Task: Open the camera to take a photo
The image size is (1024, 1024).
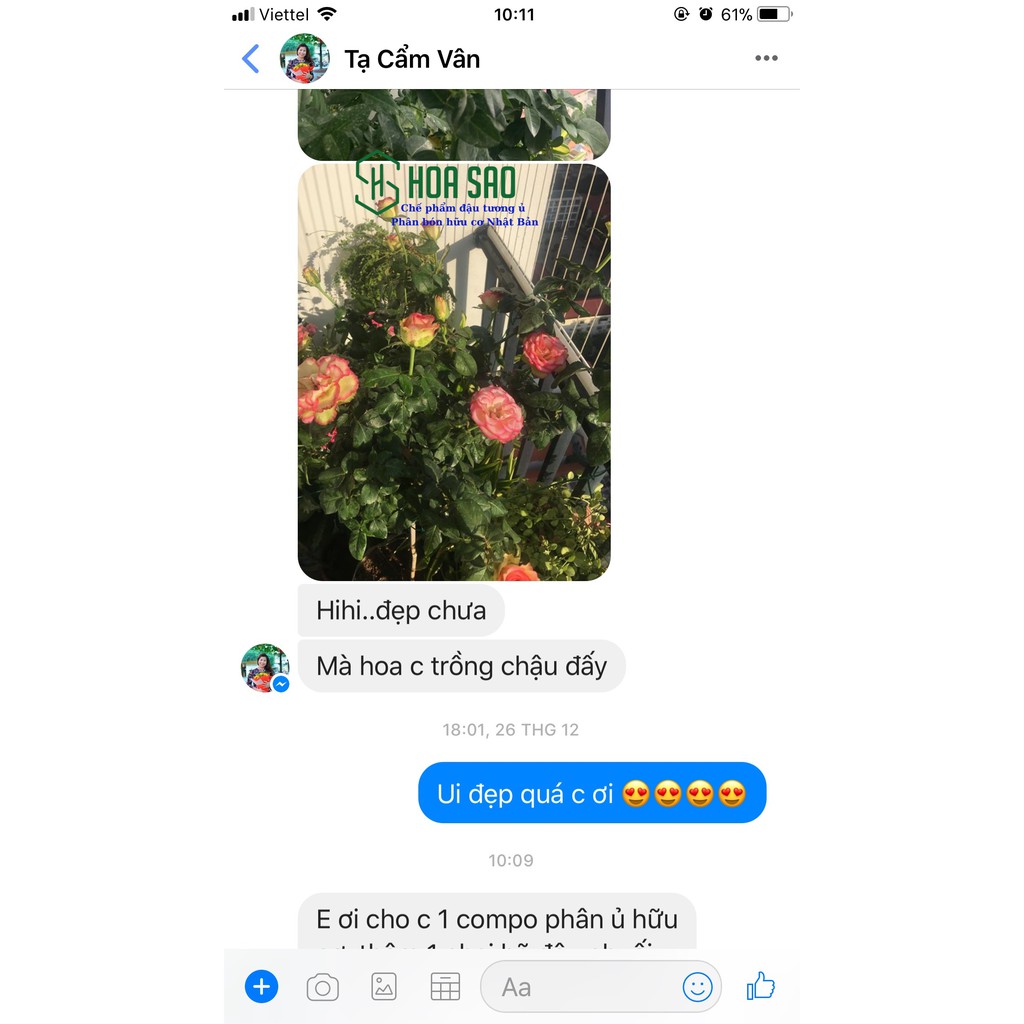Action: coord(322,988)
